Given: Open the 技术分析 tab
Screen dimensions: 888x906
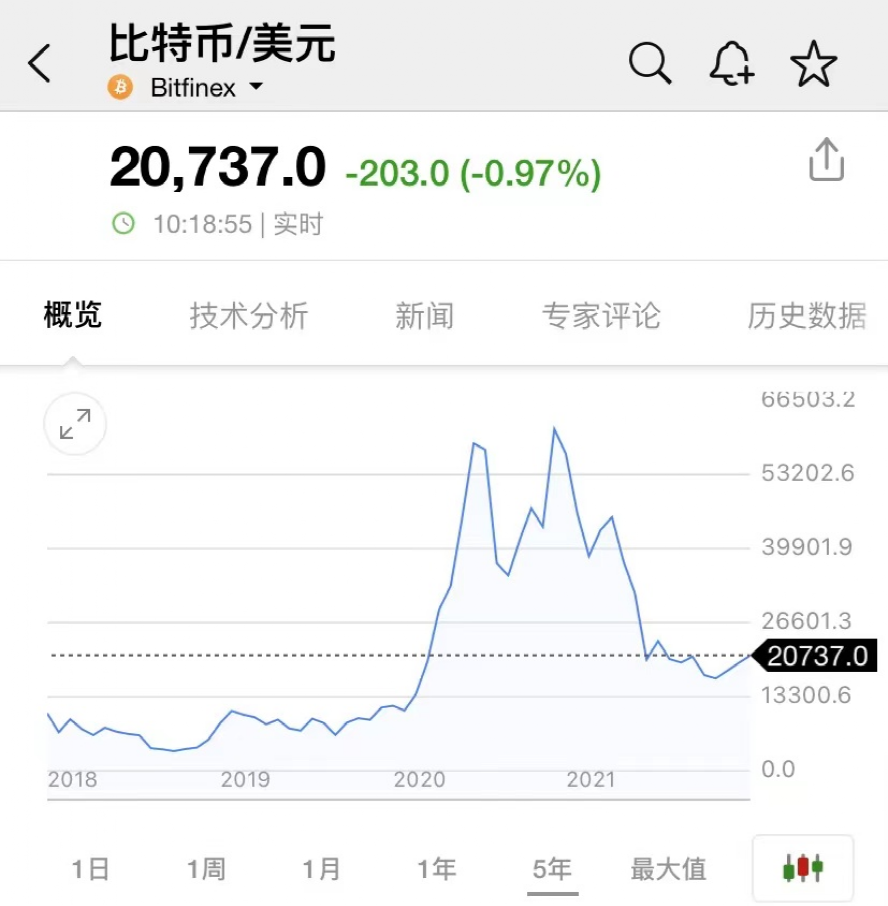Looking at the screenshot, I should 247,315.
